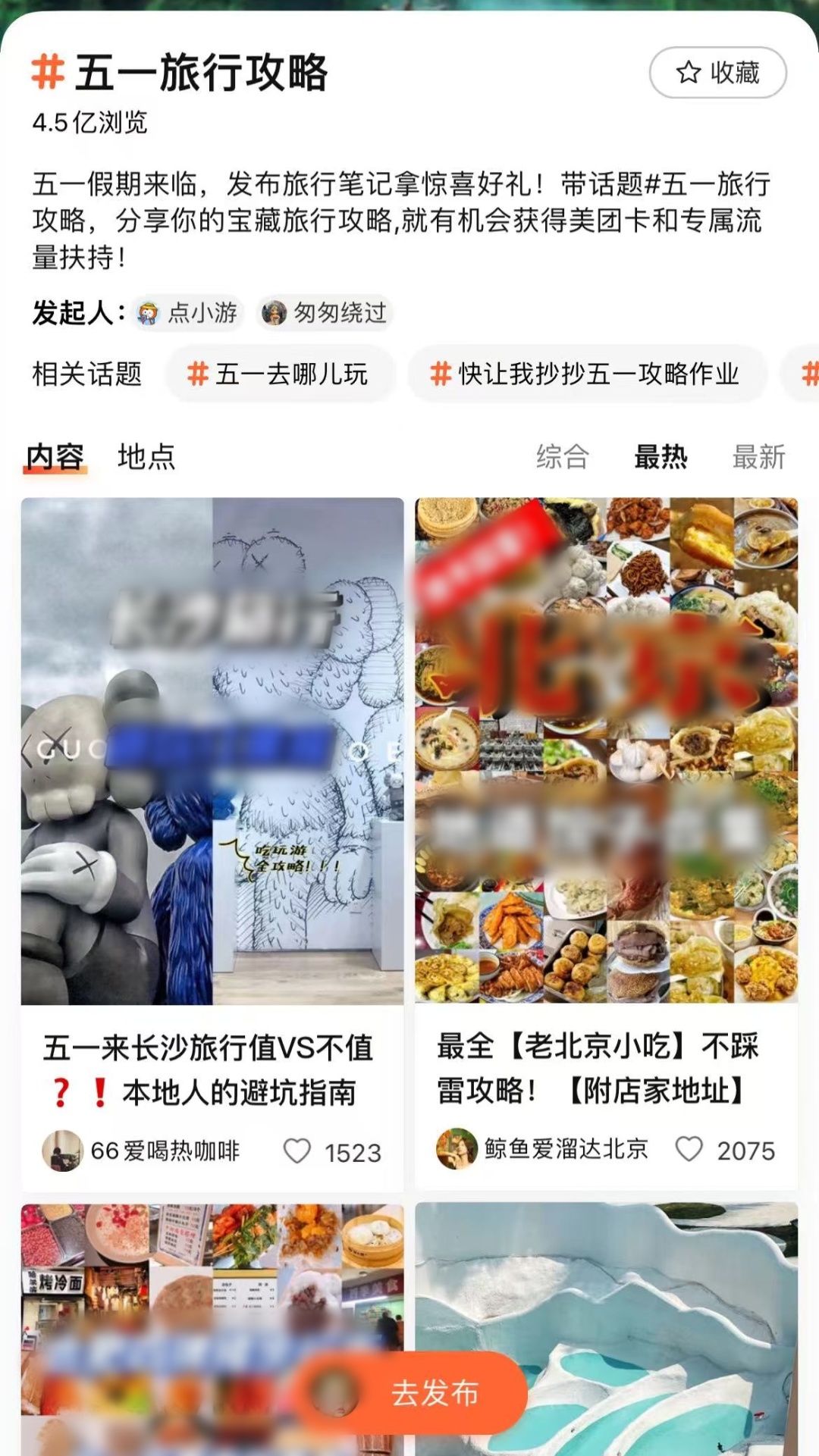Open related topic 快让我抄抄五一攻略作业
This screenshot has width=819, height=1456.
pos(586,374)
